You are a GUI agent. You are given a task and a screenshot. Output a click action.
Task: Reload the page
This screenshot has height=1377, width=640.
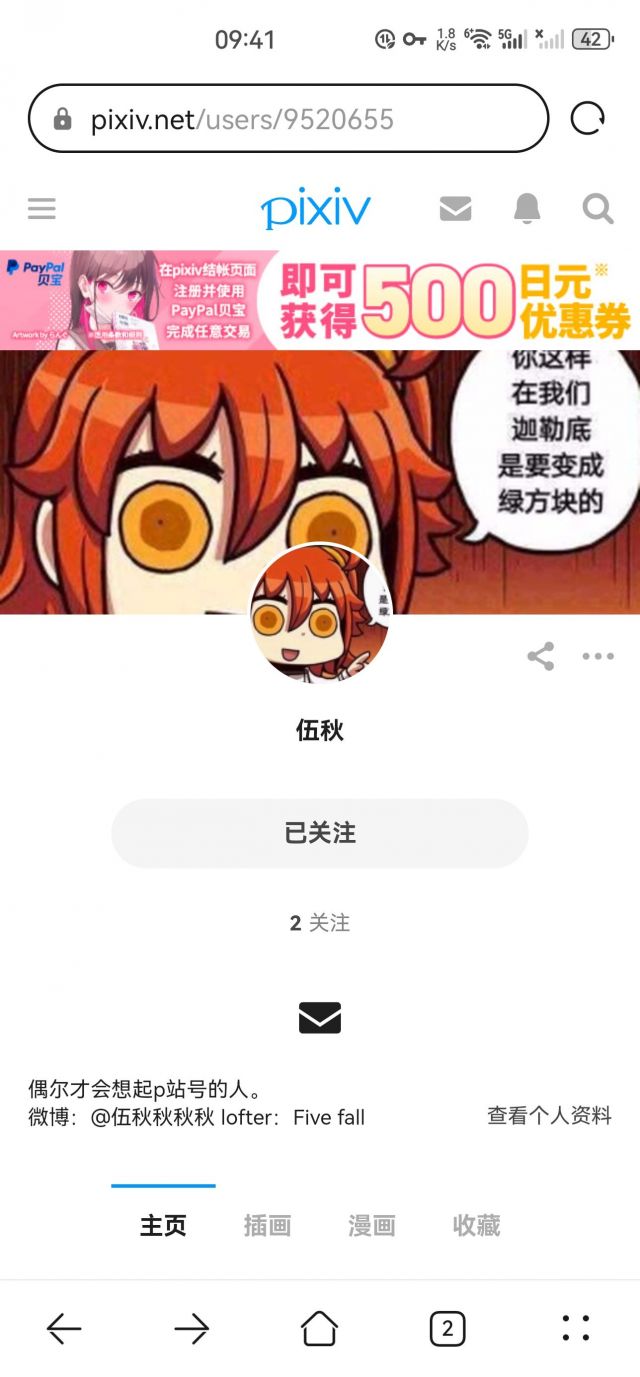click(588, 119)
